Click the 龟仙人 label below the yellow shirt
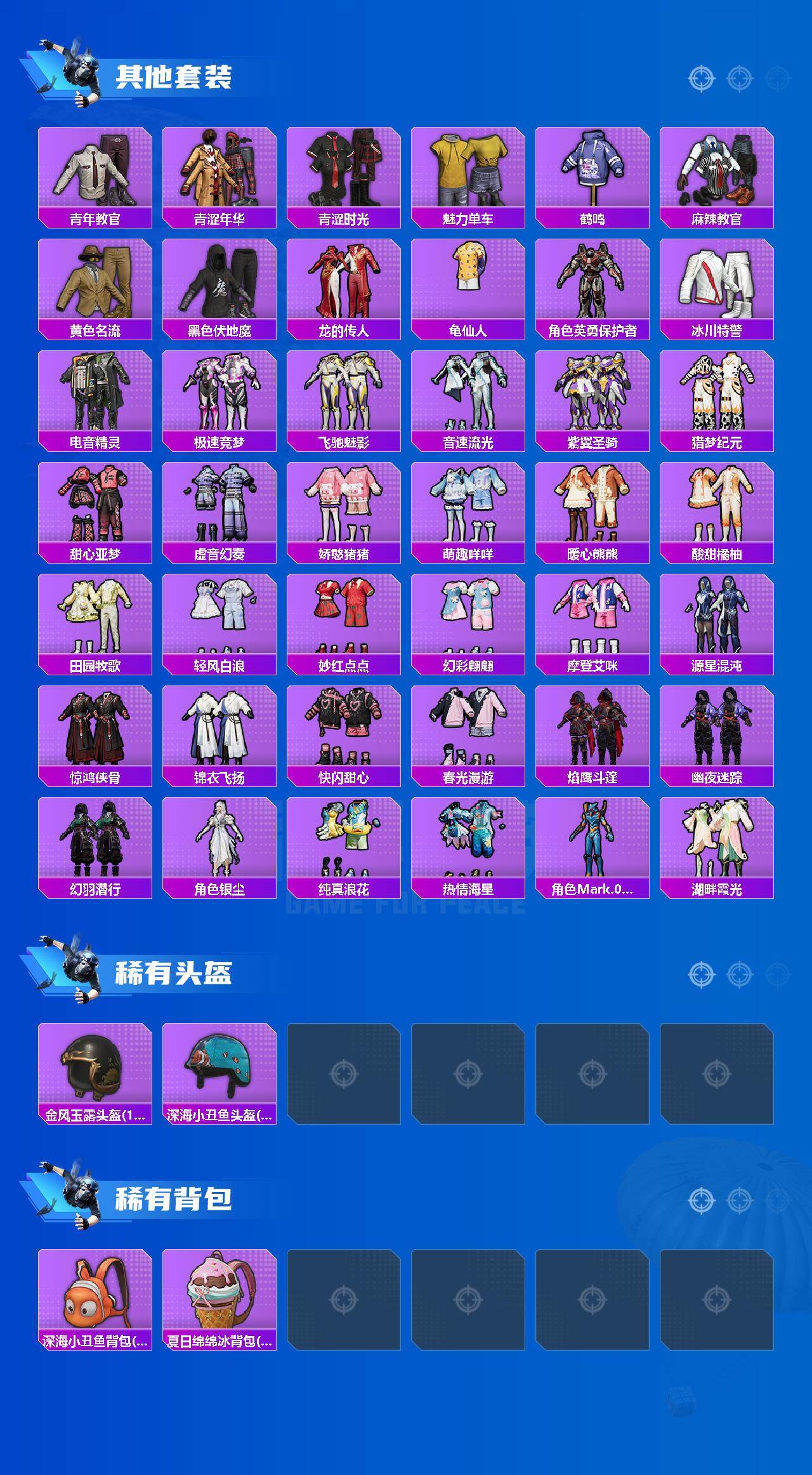Viewport: 812px width, 1475px height. 468,329
